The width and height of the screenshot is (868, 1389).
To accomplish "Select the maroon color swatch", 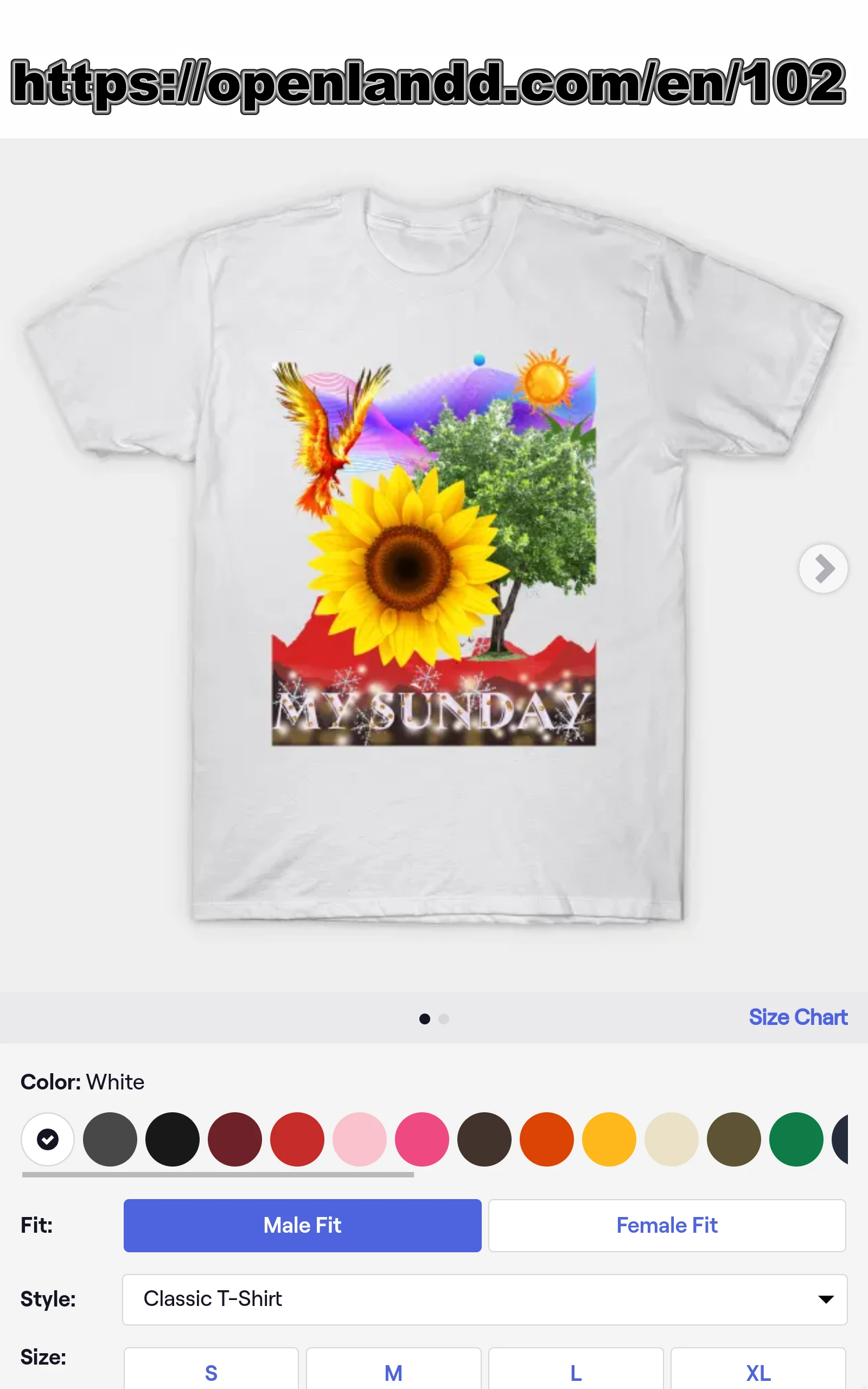I will pos(235,1139).
